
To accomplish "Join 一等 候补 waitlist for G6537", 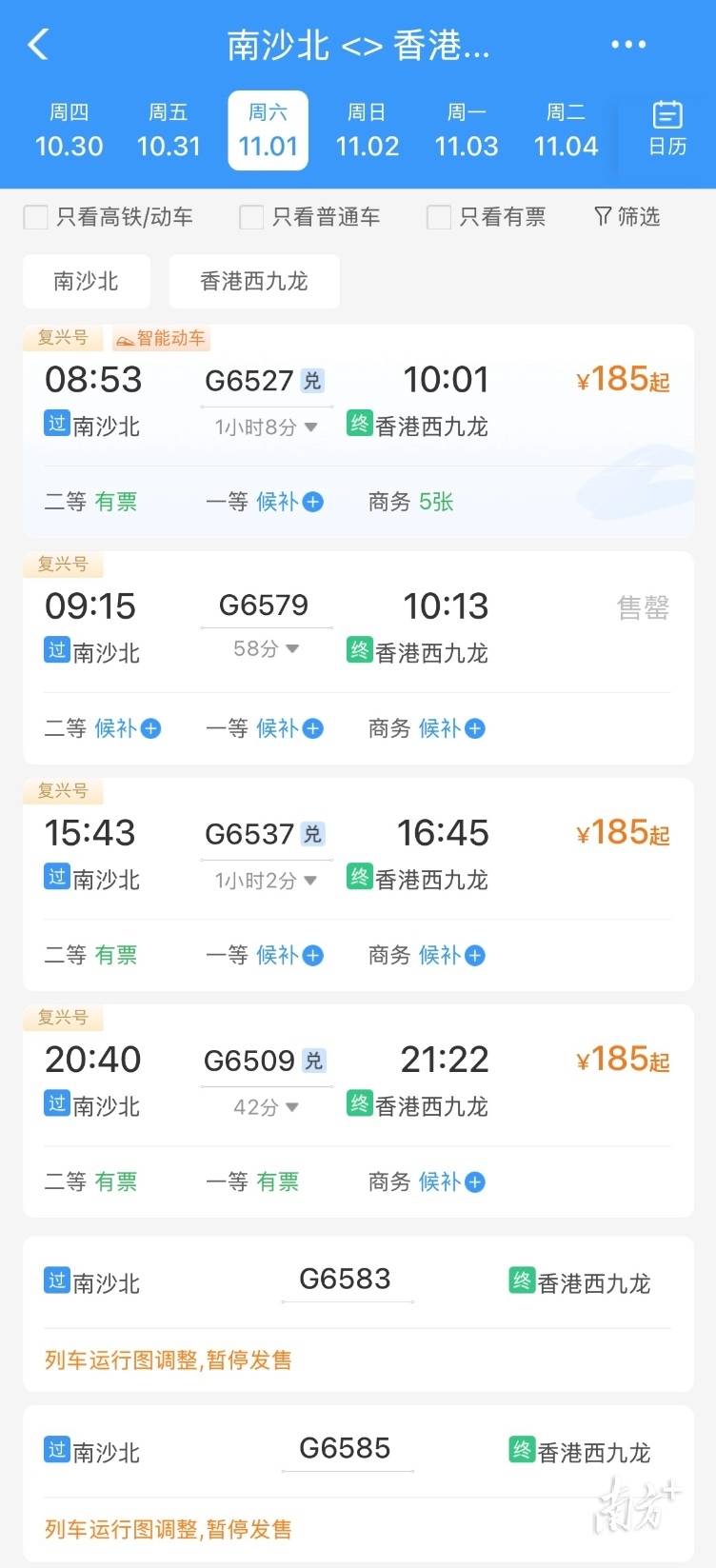I will (x=289, y=955).
